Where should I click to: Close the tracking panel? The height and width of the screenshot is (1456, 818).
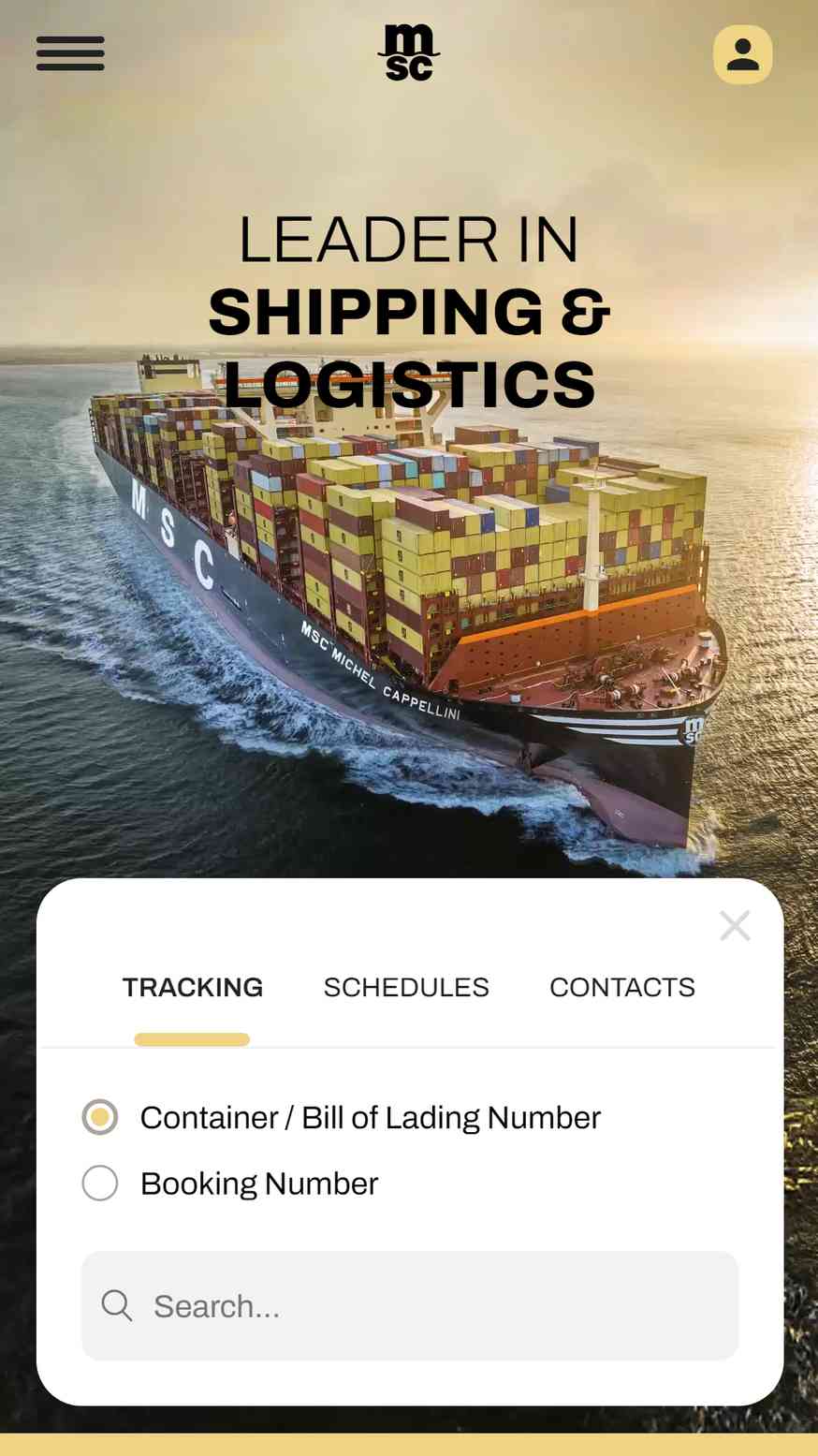pyautogui.click(x=735, y=926)
